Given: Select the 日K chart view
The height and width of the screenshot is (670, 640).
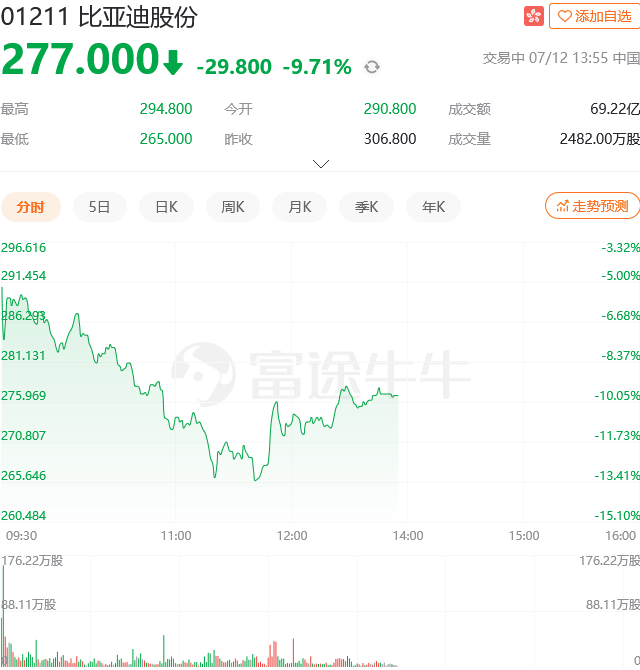Looking at the screenshot, I should point(166,207).
